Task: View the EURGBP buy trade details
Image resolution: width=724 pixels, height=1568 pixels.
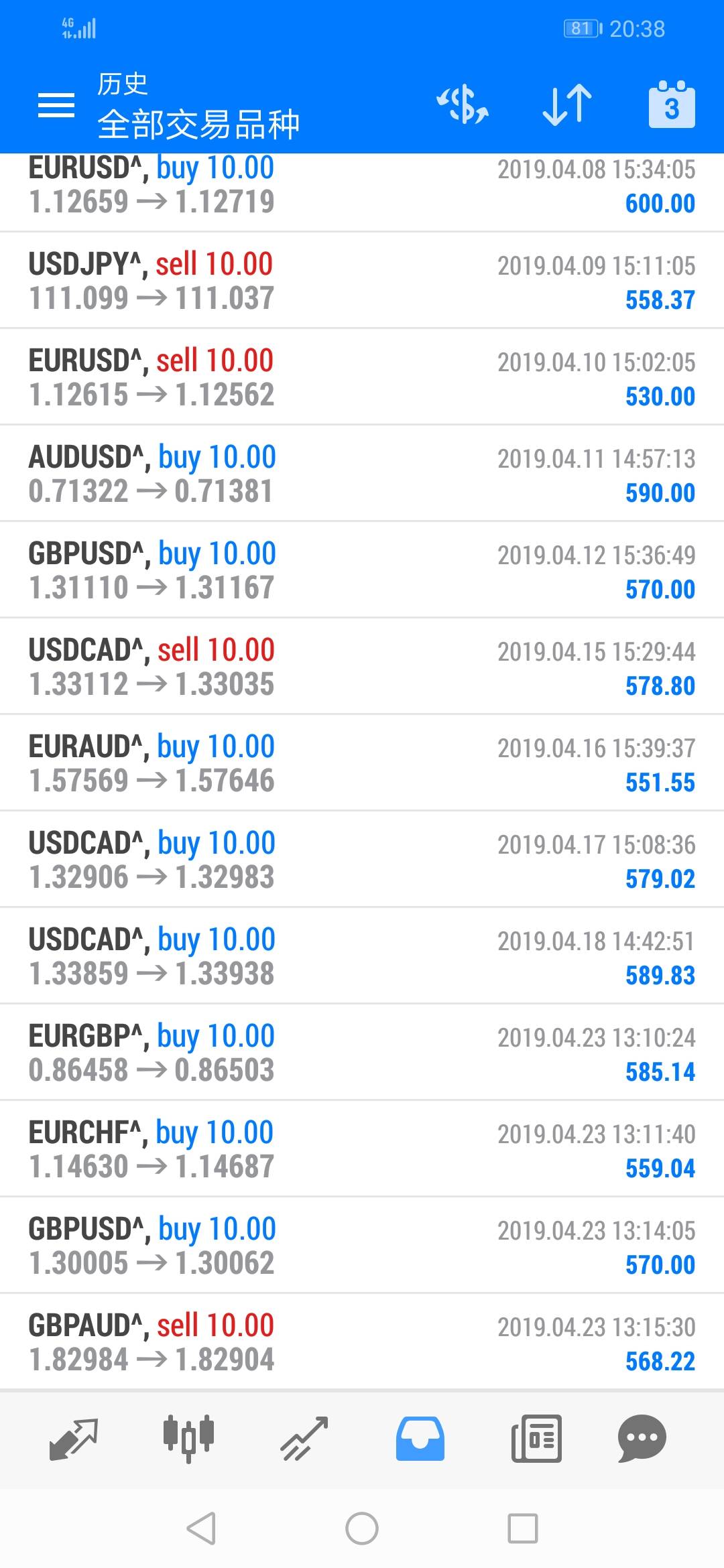Action: coord(362,1053)
